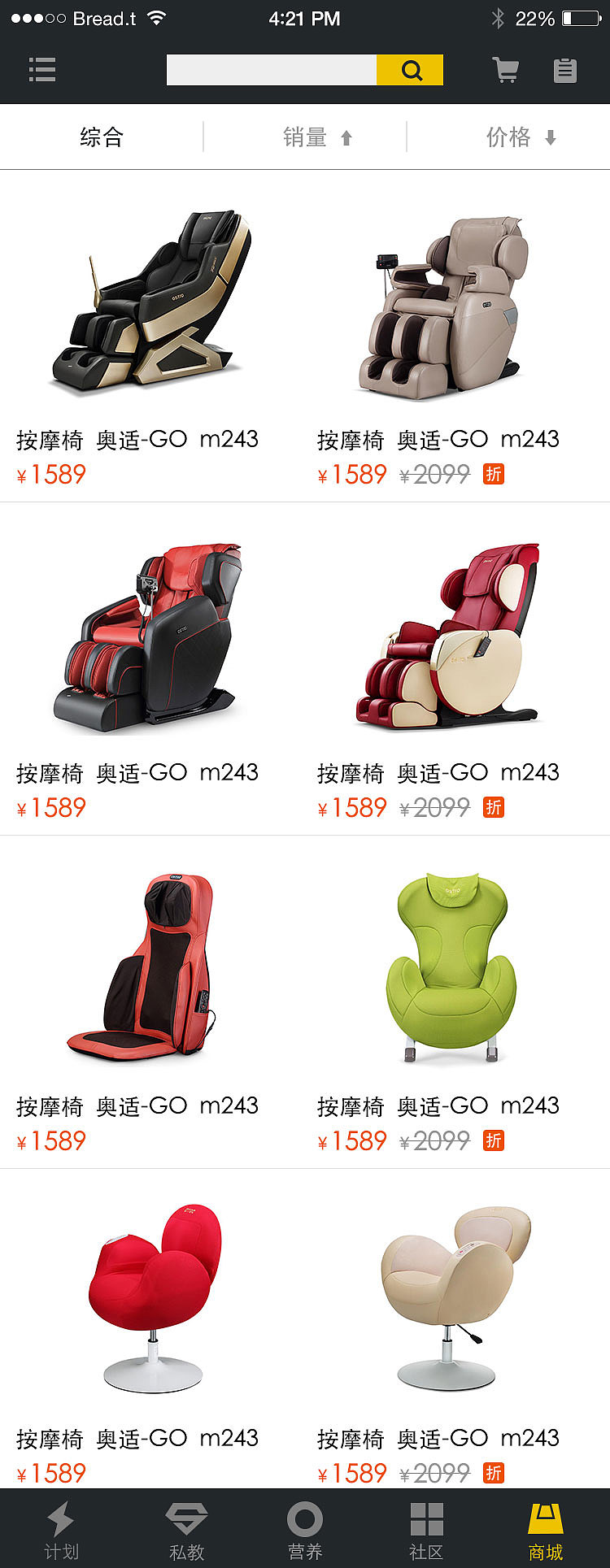
Task: Open the orange massage seat cushion
Action: pos(145,967)
